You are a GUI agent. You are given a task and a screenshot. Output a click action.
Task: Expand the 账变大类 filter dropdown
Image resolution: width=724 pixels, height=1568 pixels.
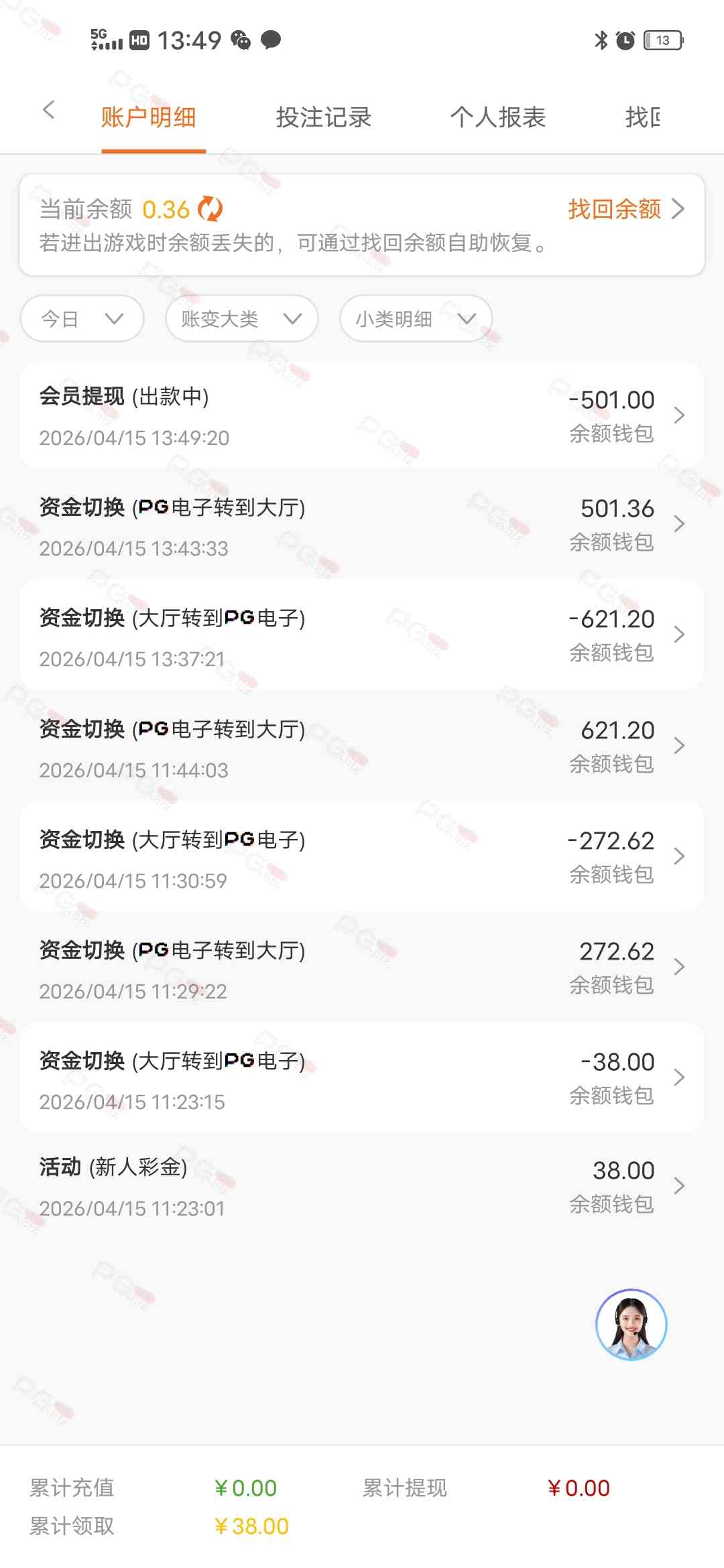(x=241, y=319)
